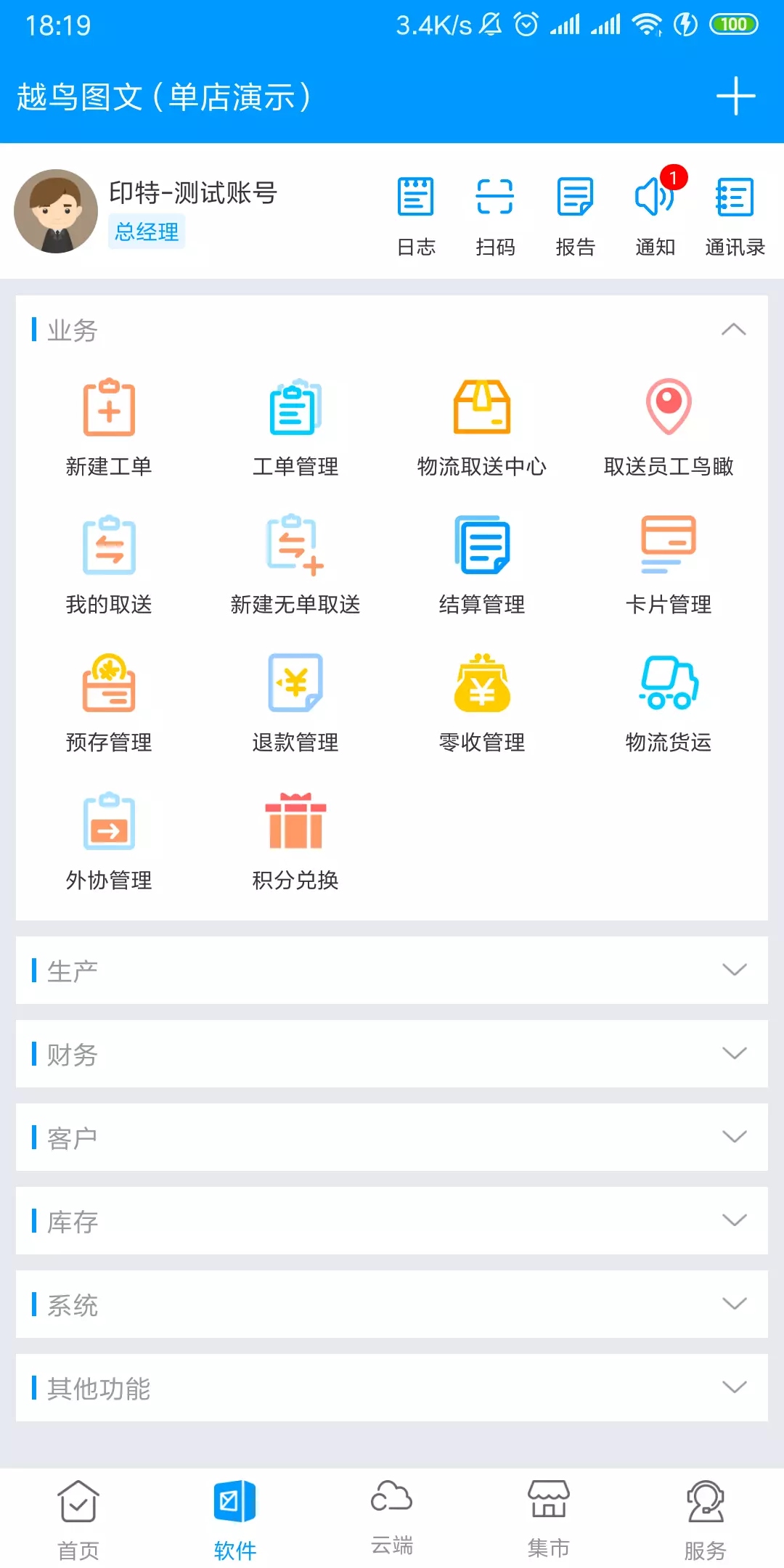Open 通讯录 contacts
The height and width of the screenshot is (1568, 784).
[735, 216]
